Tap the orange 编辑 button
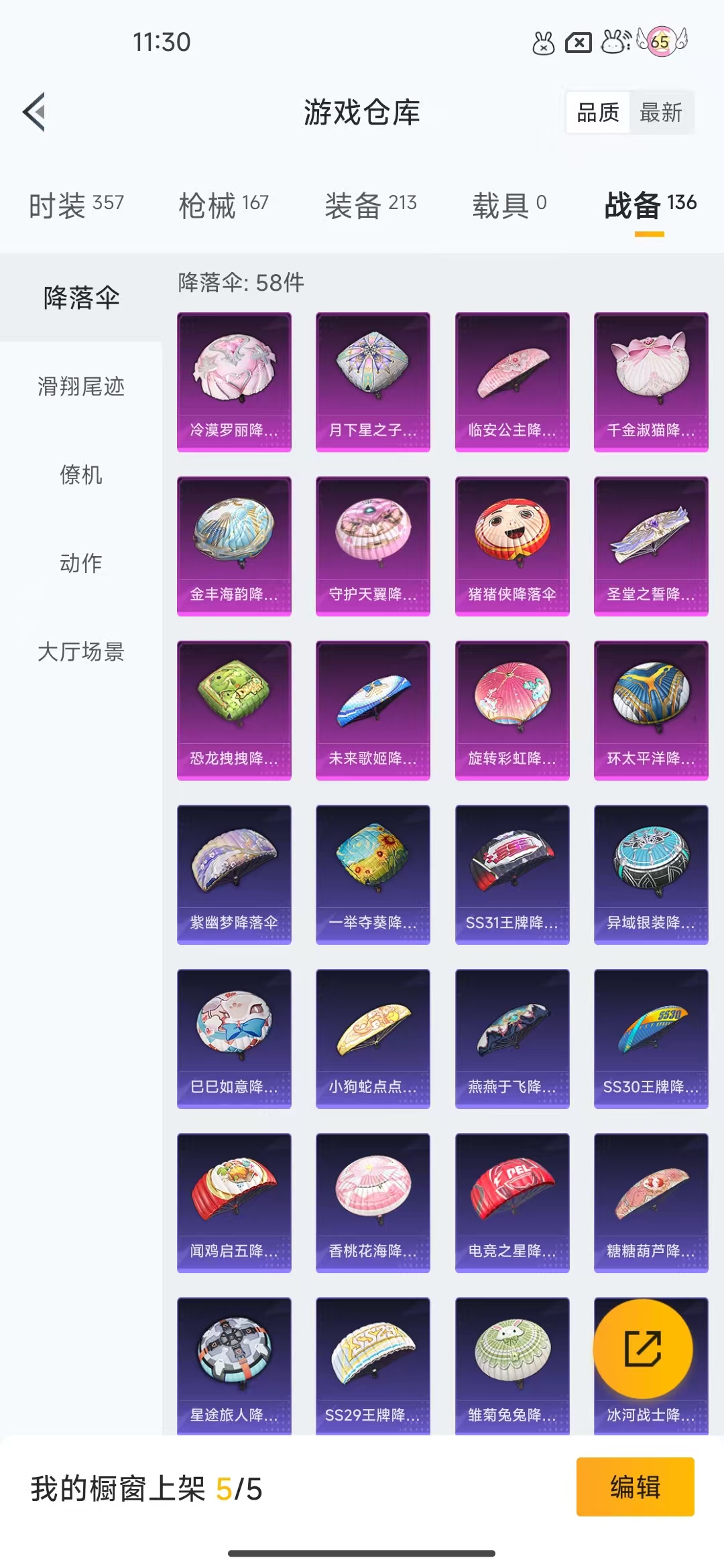 click(635, 1486)
